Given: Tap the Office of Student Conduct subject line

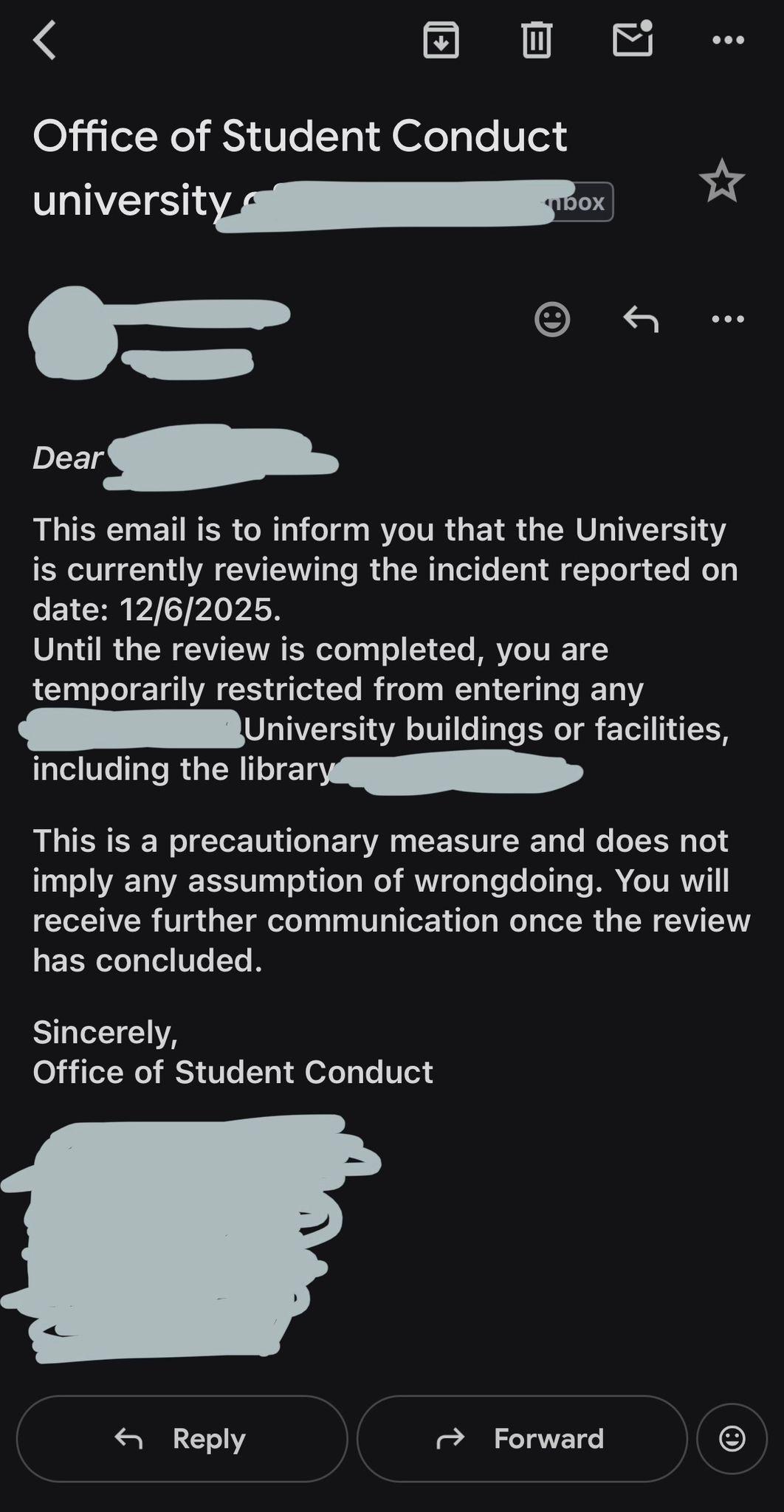Looking at the screenshot, I should click(300, 135).
